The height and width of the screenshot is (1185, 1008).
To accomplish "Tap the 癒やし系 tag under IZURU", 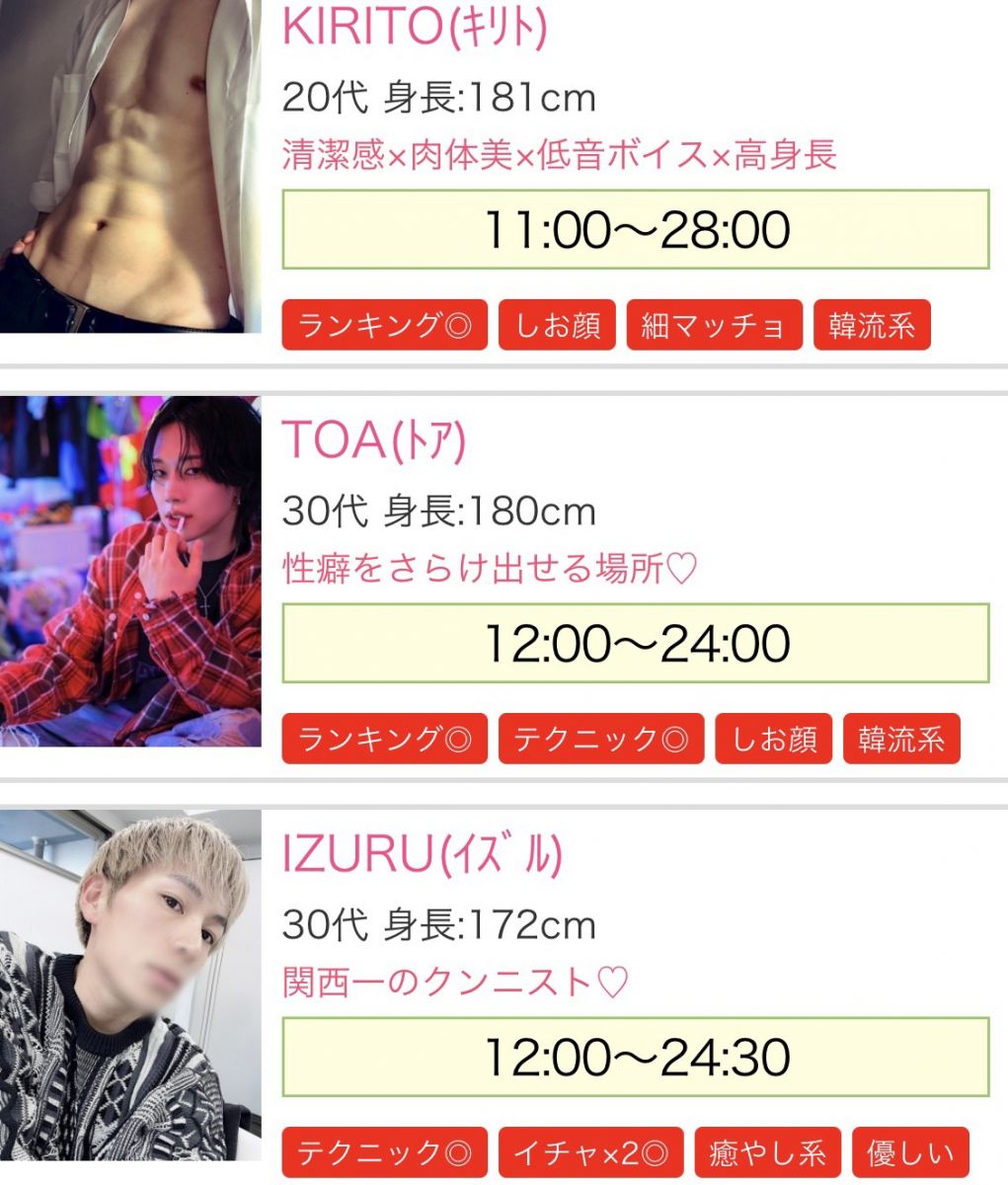I will click(x=767, y=1152).
